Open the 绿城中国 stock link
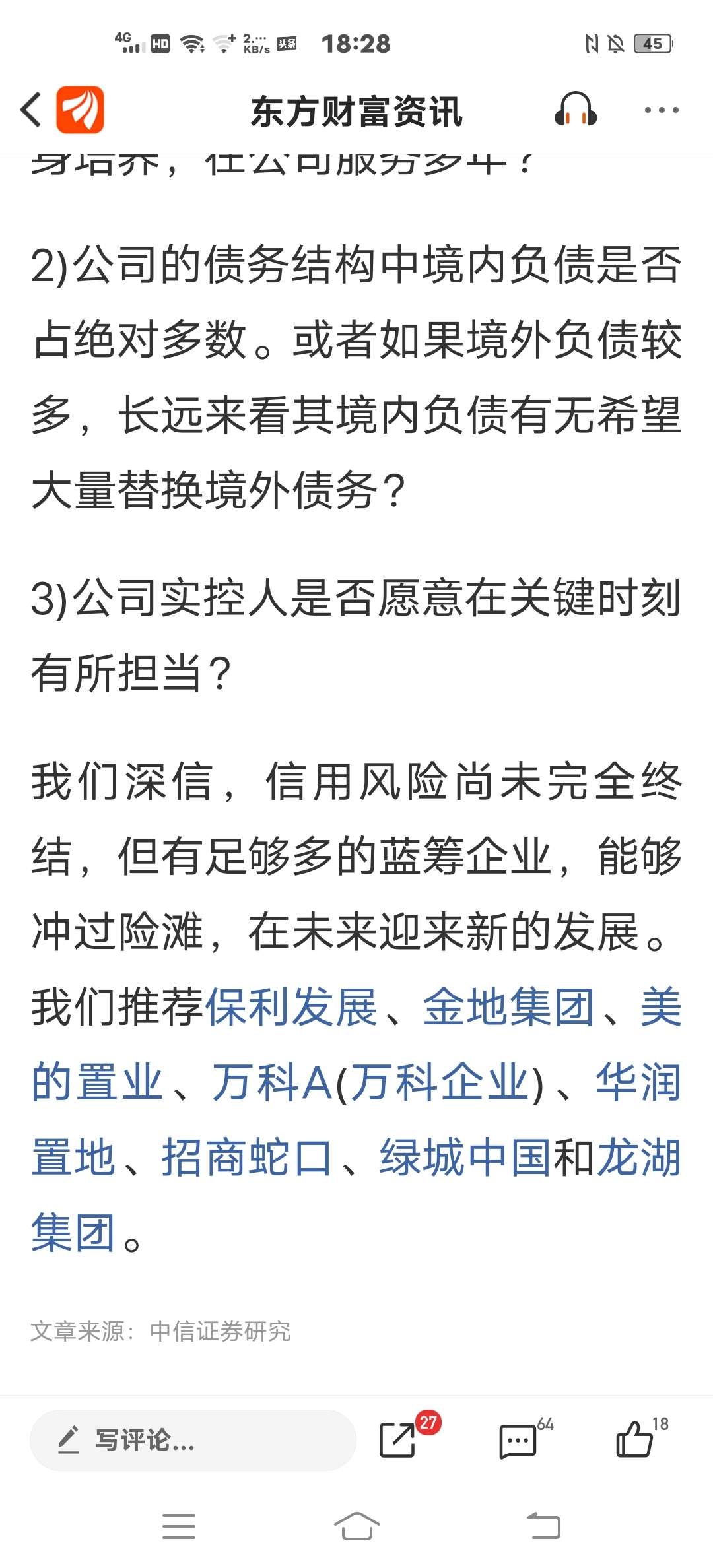The height and width of the screenshot is (1568, 713). 465,1158
